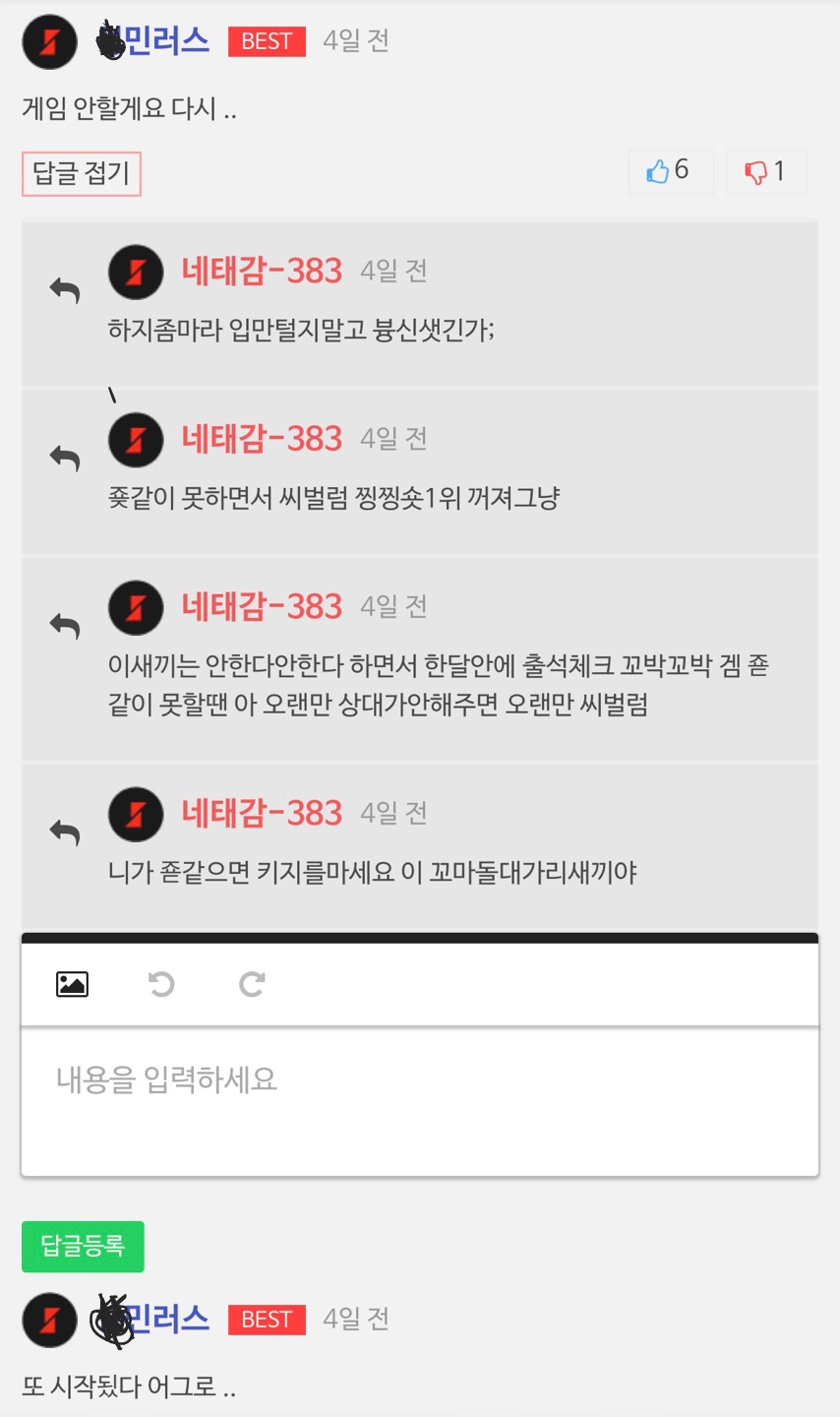Insert an image into the reply
The height and width of the screenshot is (1417, 840).
click(x=72, y=984)
